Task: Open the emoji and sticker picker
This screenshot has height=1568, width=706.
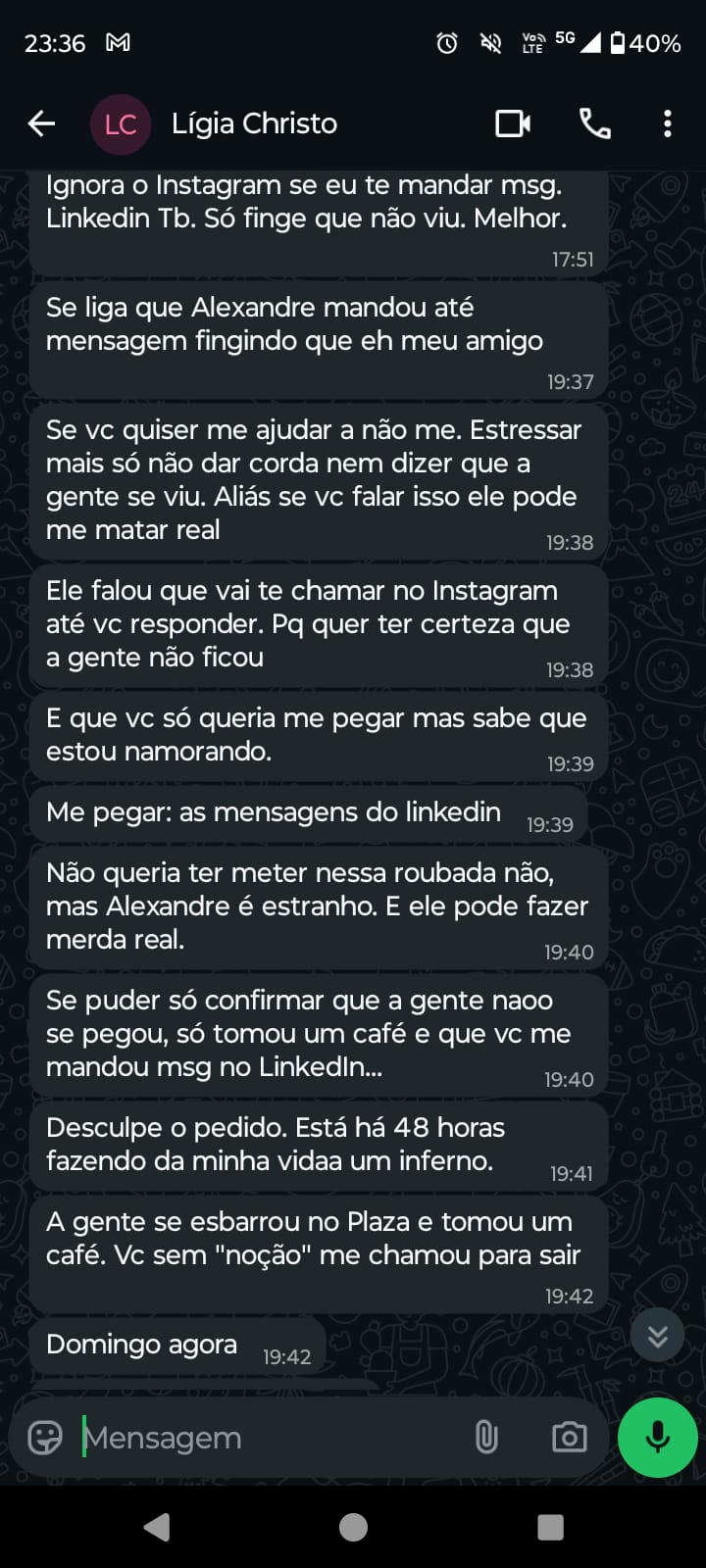Action: tap(45, 1438)
